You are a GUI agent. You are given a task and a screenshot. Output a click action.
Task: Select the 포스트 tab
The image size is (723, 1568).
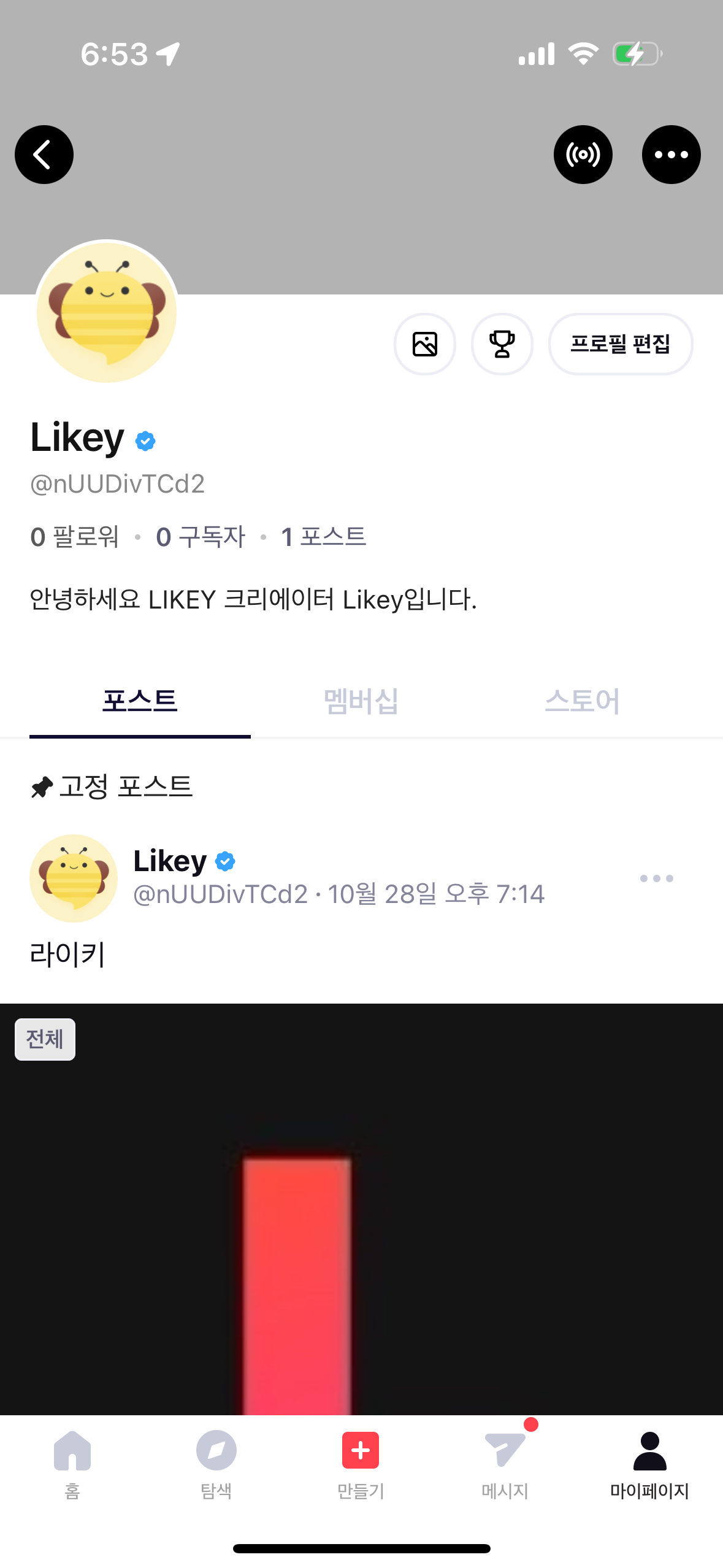coord(140,701)
